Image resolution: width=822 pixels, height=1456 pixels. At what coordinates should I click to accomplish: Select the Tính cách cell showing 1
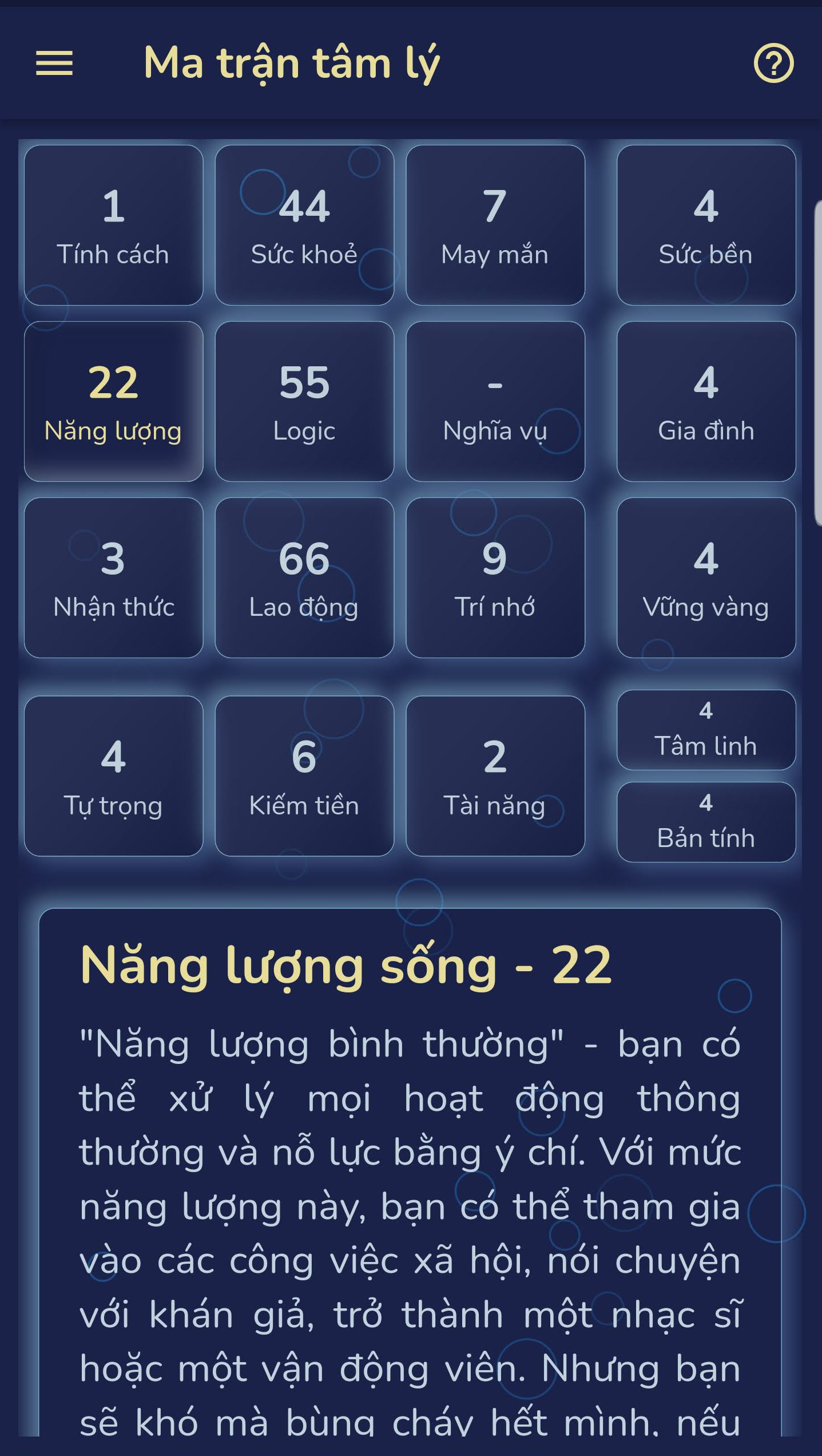tap(112, 225)
